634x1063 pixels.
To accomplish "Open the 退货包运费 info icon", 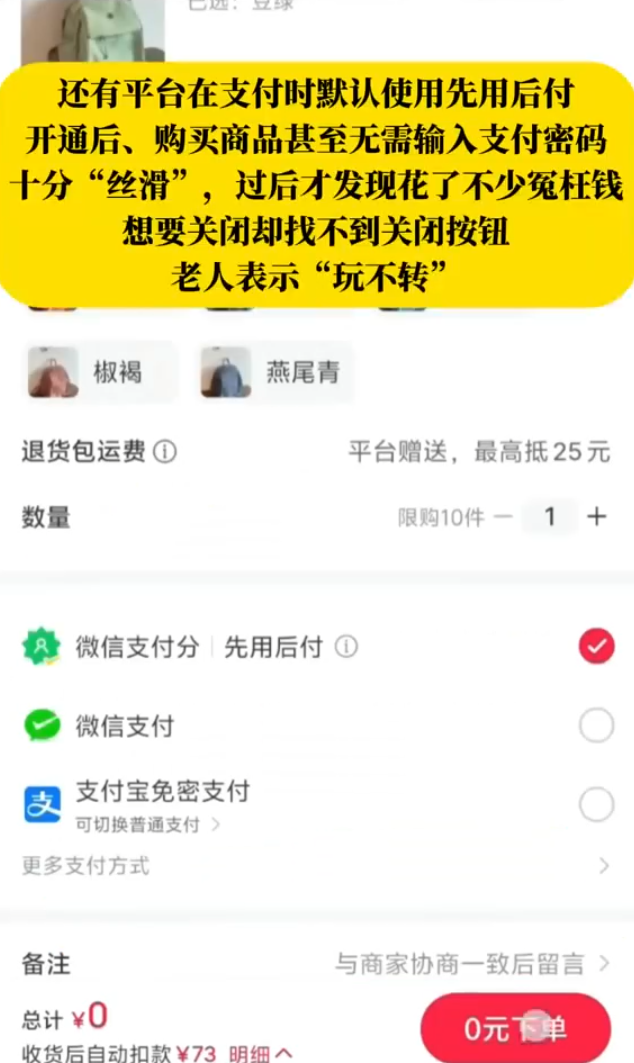I will tap(165, 452).
